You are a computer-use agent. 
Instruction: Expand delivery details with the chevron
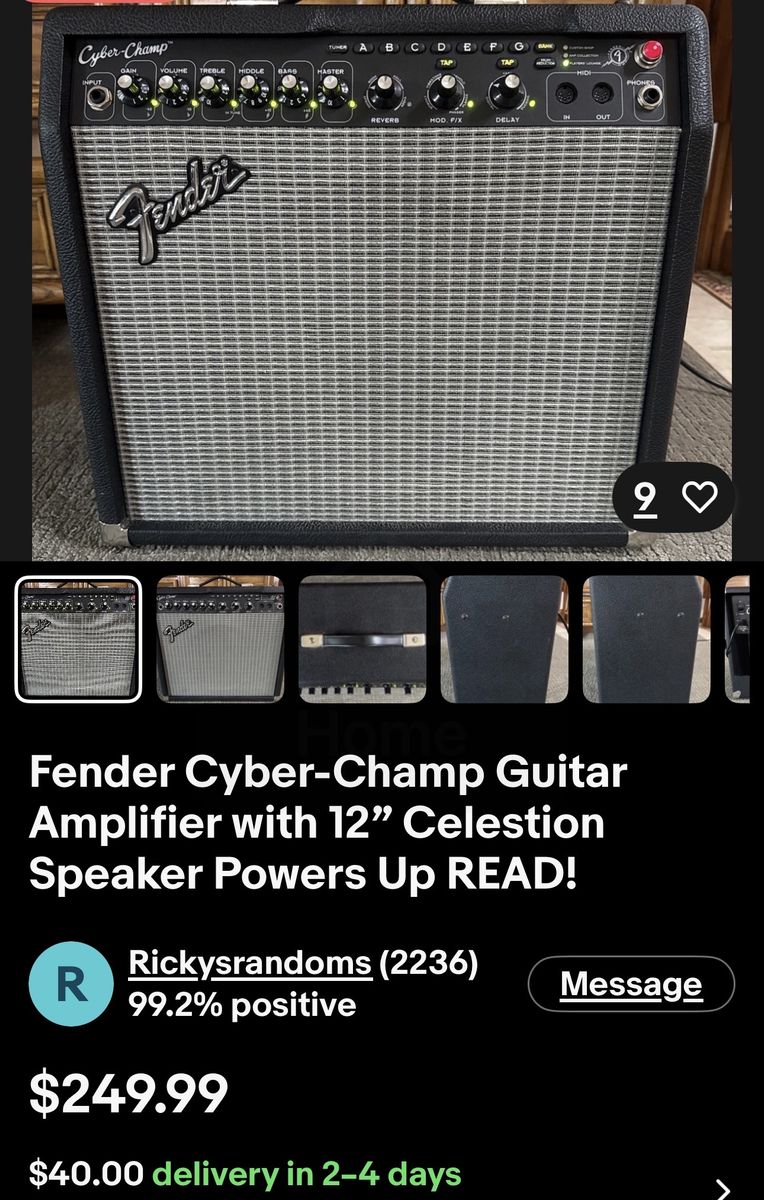coord(723,1187)
